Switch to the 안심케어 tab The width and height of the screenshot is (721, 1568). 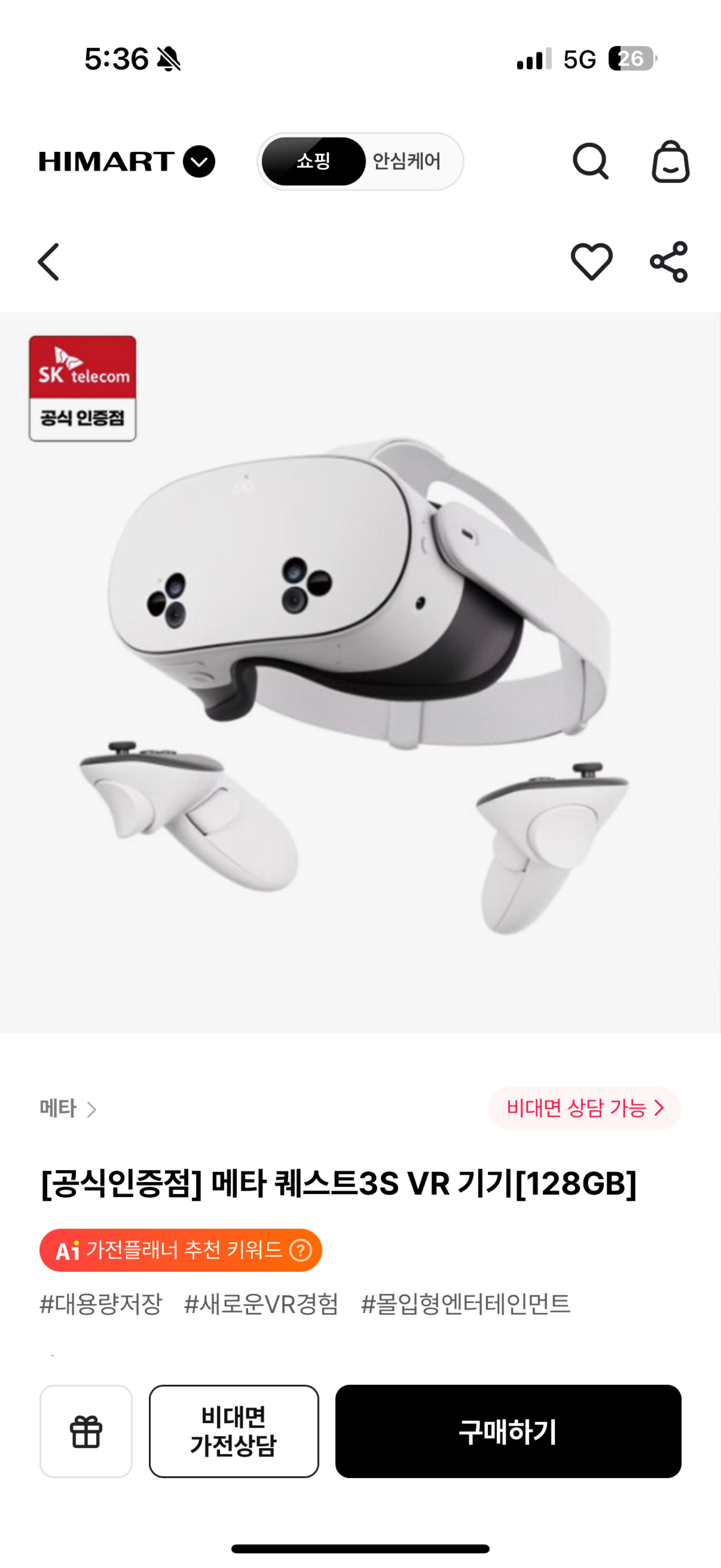[x=407, y=161]
